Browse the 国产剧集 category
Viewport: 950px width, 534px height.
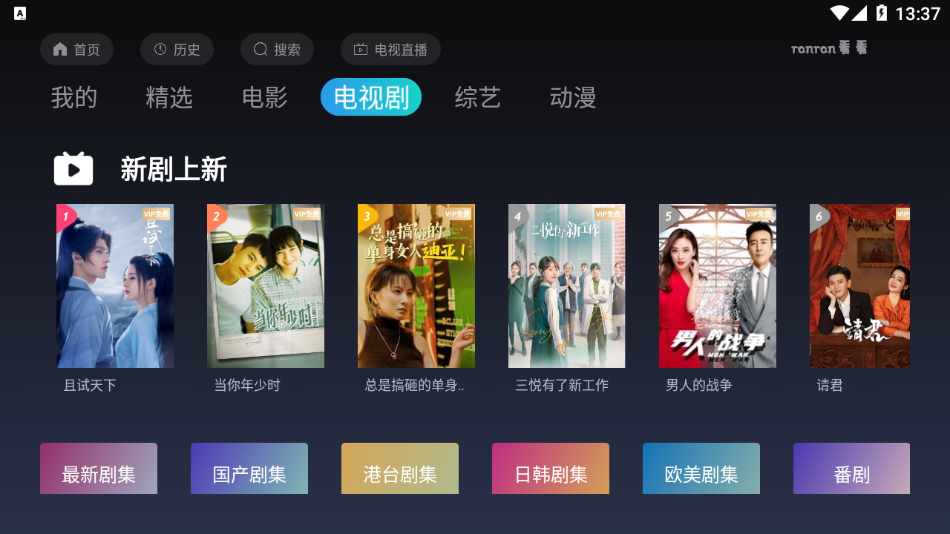(249, 469)
